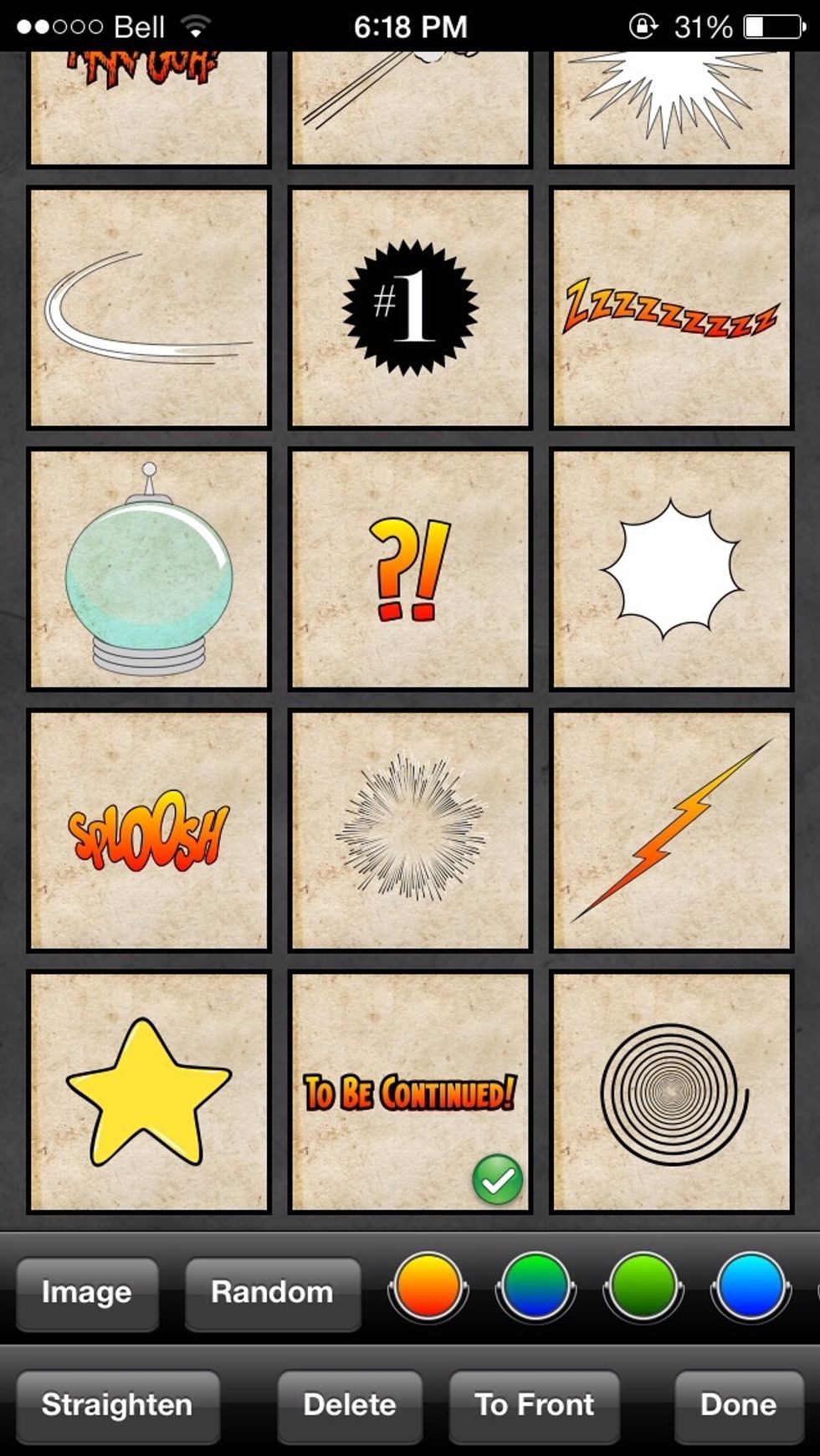Choose the yellow star sticker
The width and height of the screenshot is (820, 1456).
pyautogui.click(x=149, y=1091)
